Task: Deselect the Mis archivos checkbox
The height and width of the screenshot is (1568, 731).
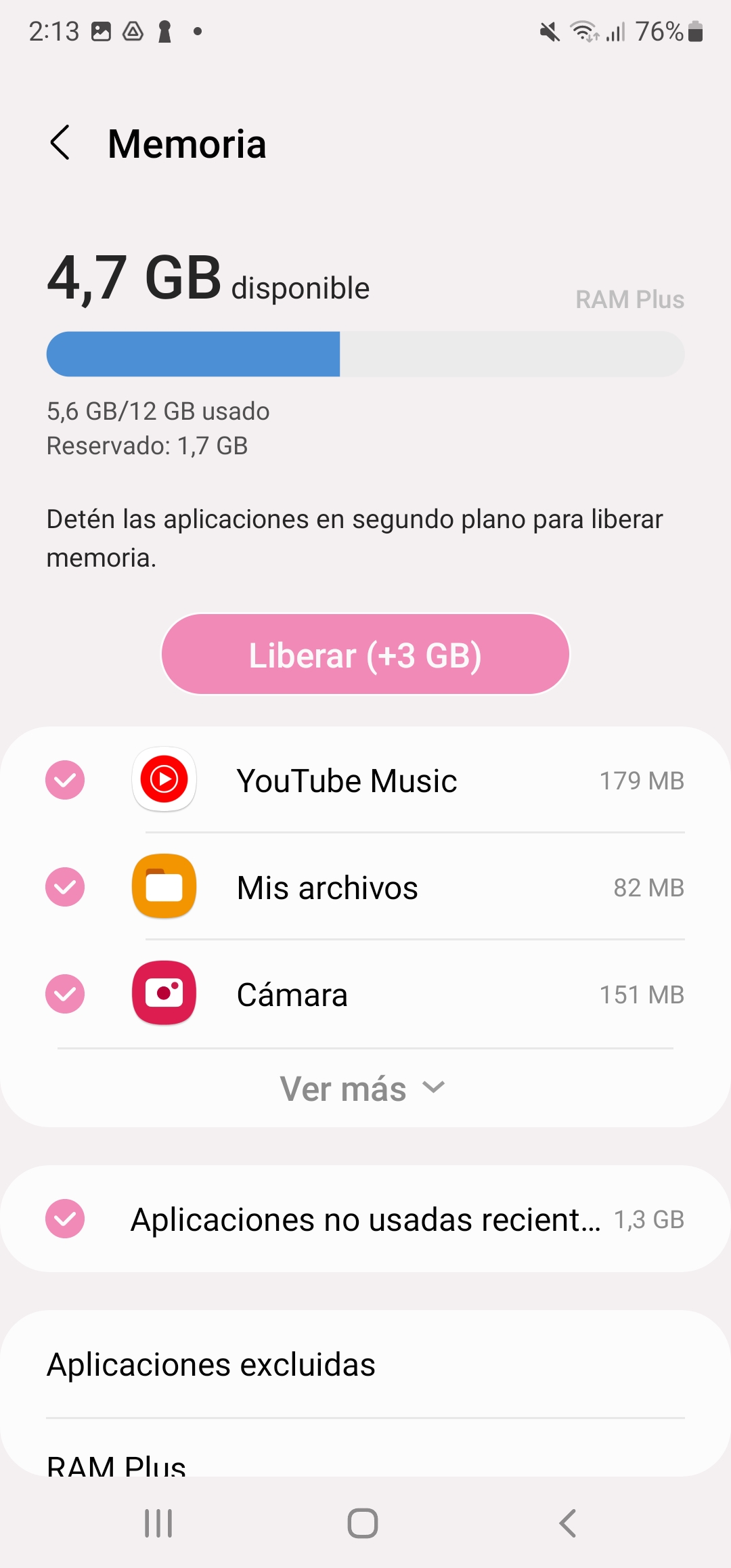Action: tap(65, 887)
